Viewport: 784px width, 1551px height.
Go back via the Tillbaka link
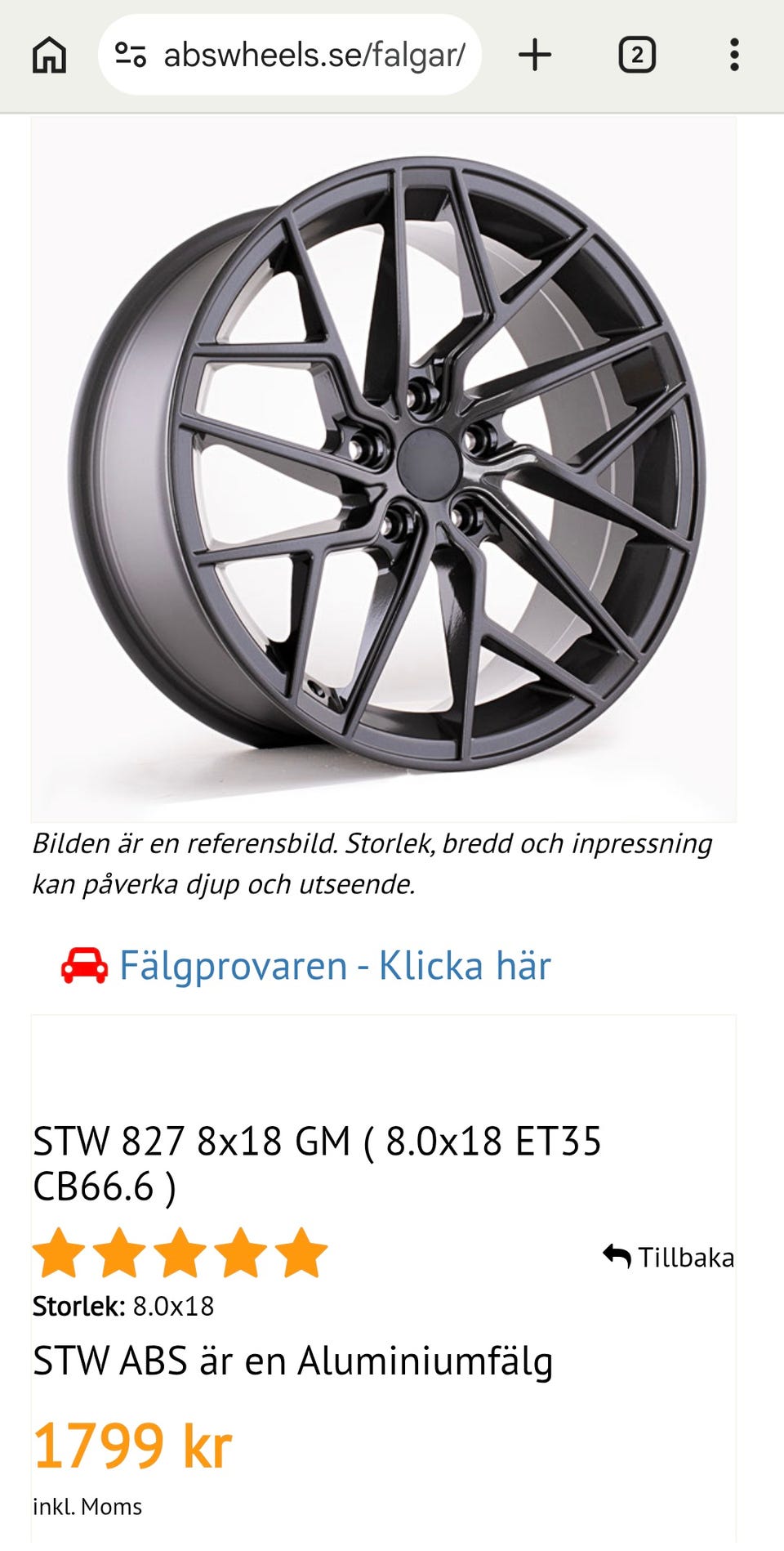coord(669,1257)
